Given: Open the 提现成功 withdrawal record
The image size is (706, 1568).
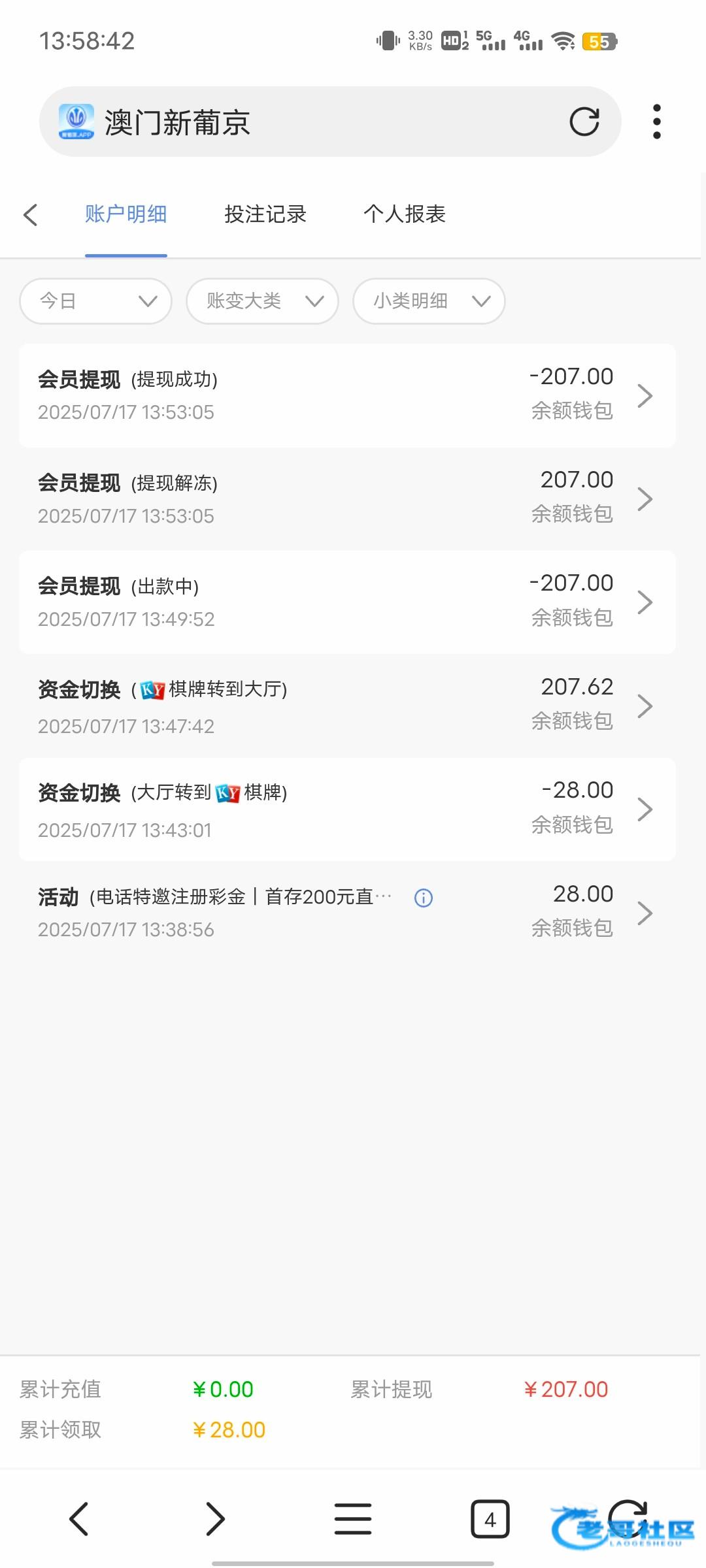Looking at the screenshot, I should point(347,395).
